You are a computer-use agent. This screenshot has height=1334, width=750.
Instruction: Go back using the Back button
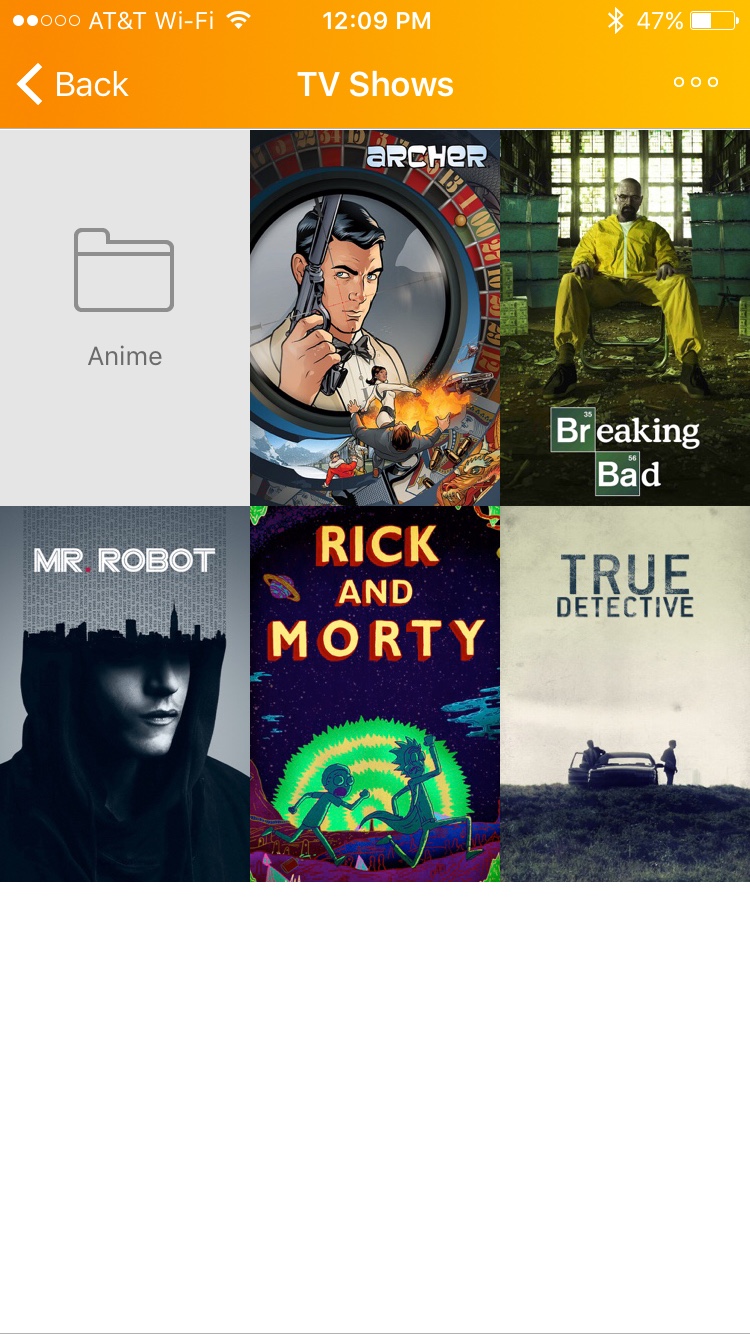73,84
